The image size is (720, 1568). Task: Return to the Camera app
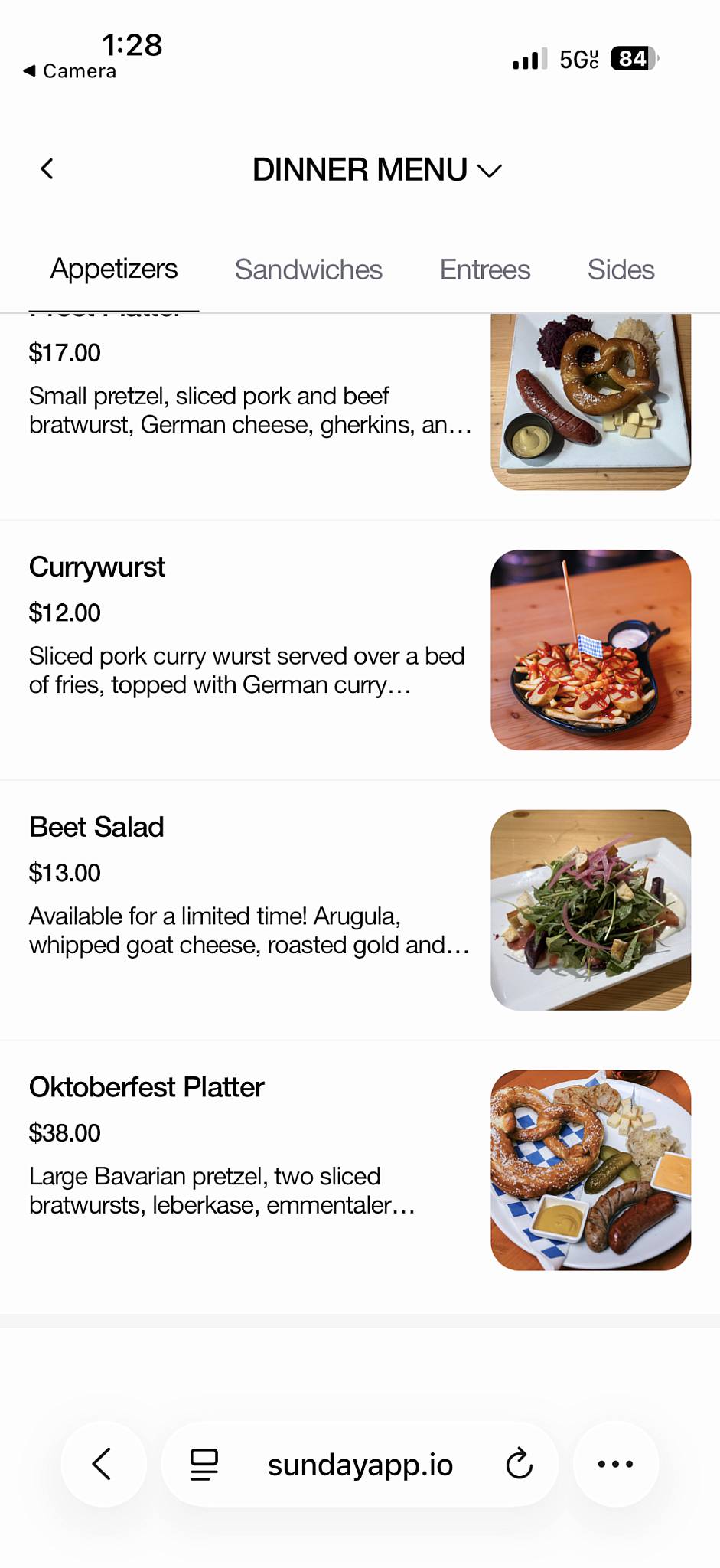click(x=70, y=71)
